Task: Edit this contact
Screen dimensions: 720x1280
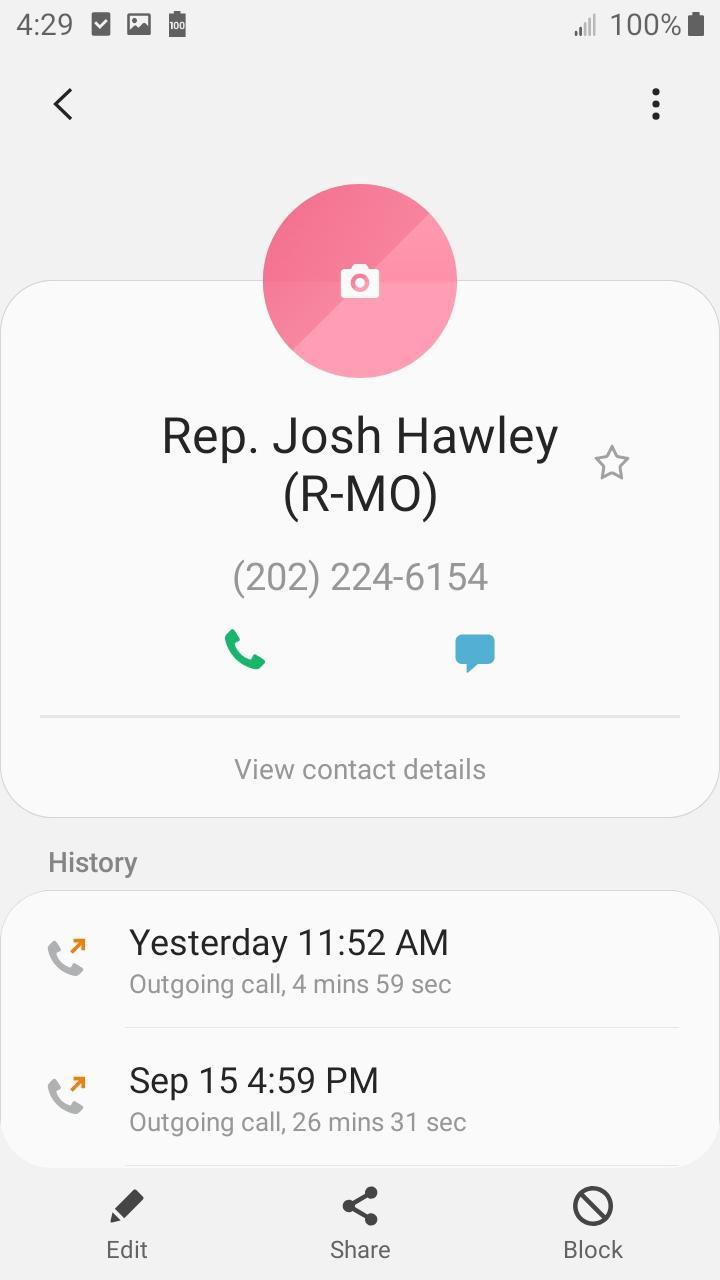Action: pos(127,1225)
